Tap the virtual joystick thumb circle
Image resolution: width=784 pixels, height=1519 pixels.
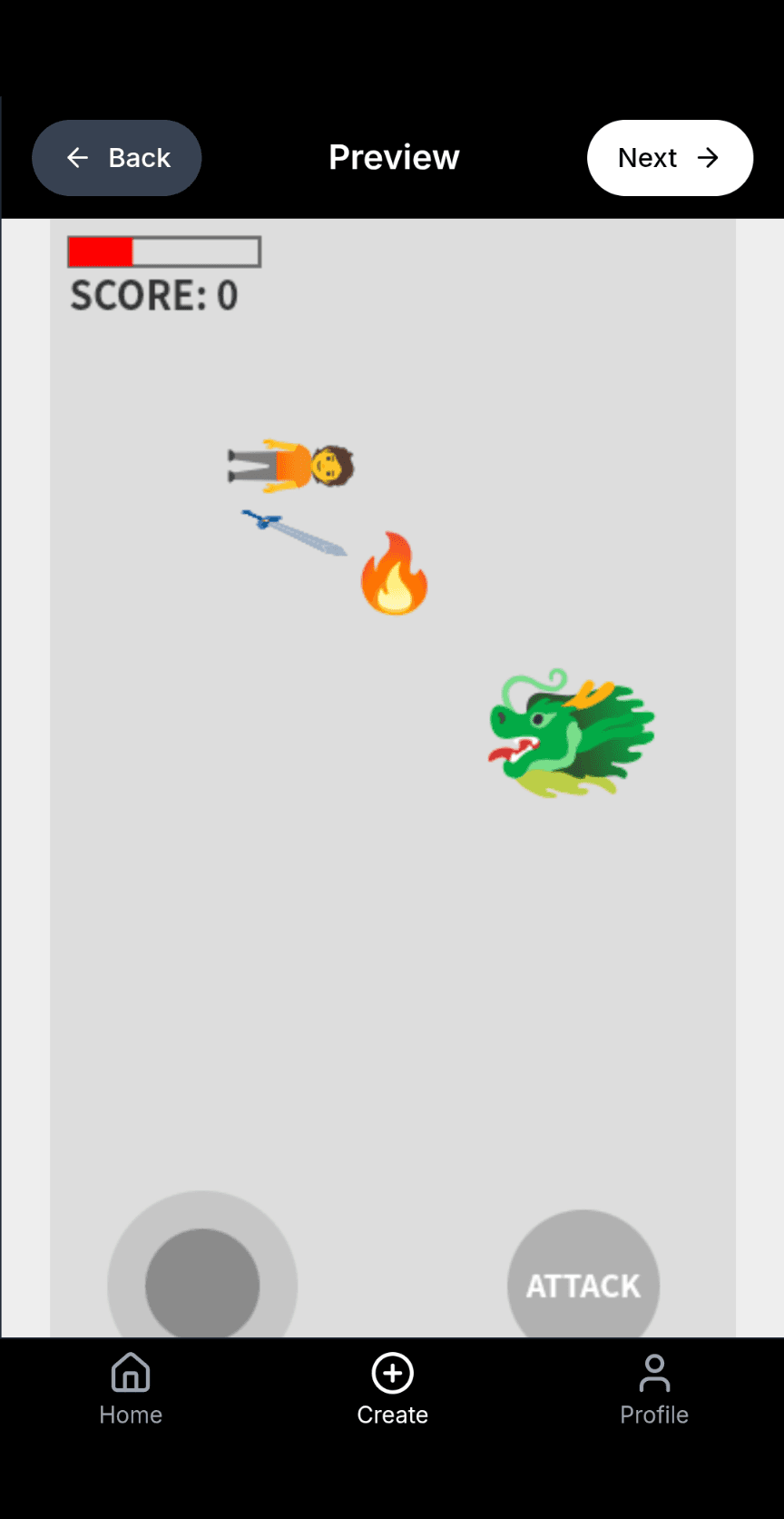pyautogui.click(x=201, y=1285)
